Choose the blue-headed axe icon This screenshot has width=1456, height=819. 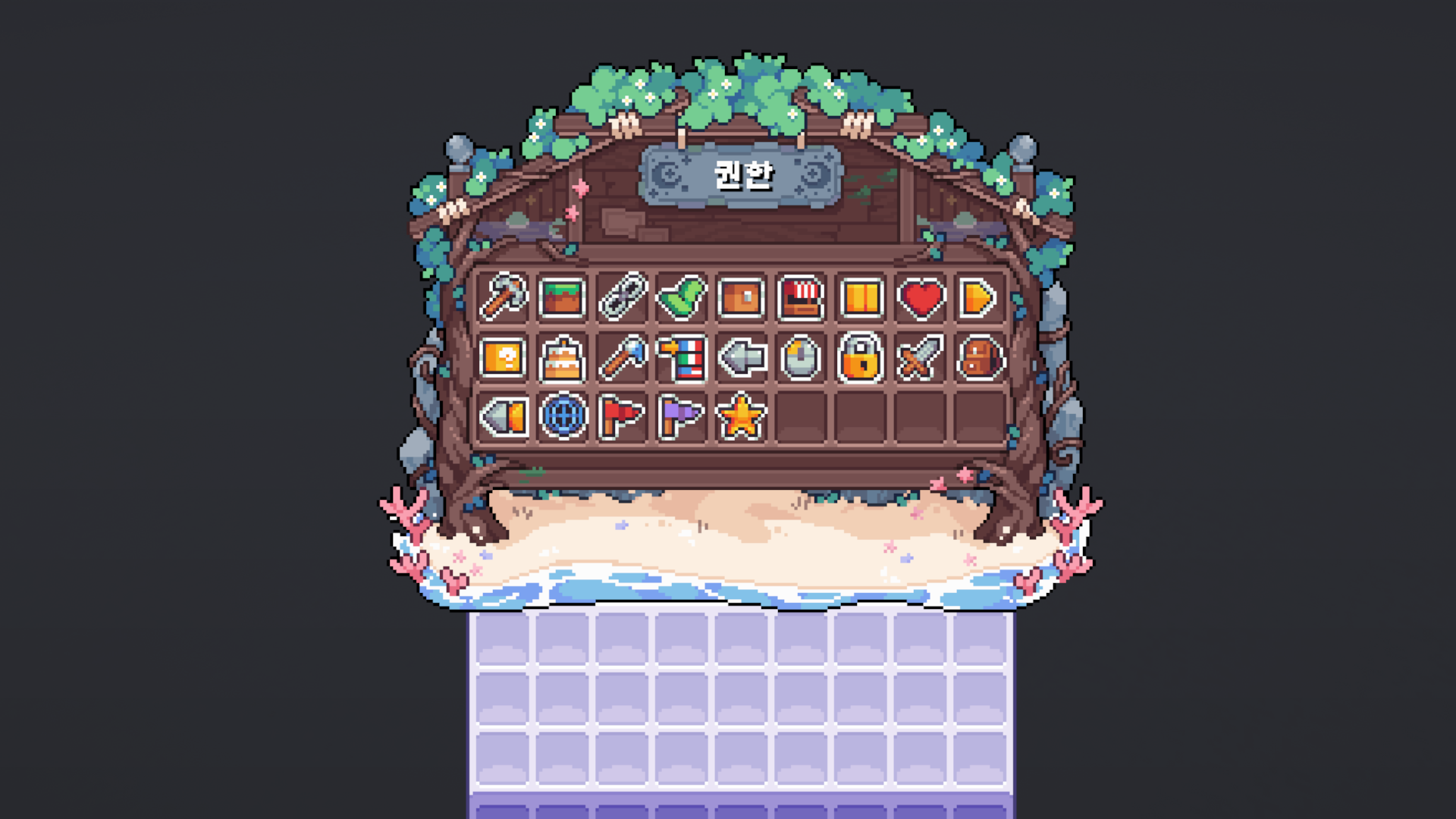point(623,357)
